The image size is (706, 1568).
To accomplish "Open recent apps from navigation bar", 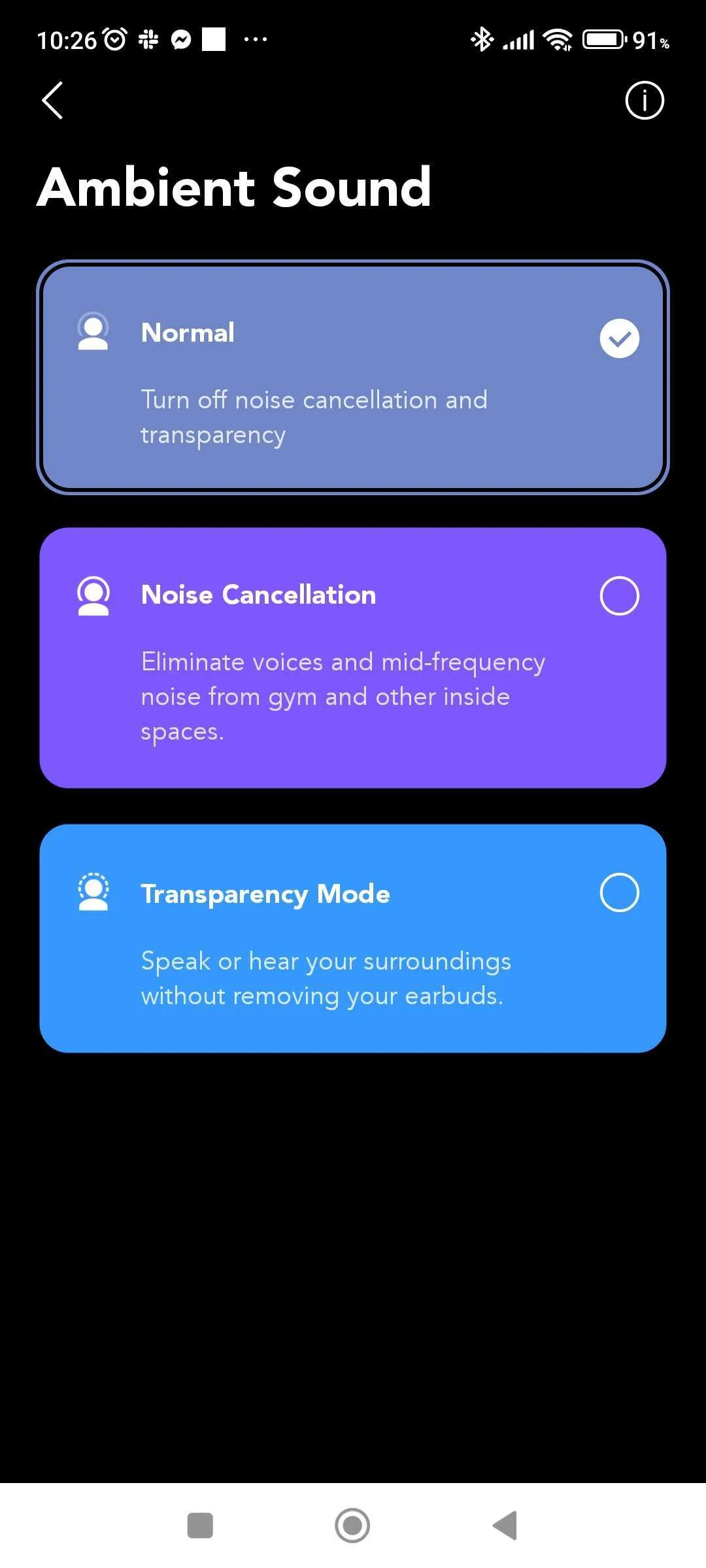I will [x=200, y=1526].
